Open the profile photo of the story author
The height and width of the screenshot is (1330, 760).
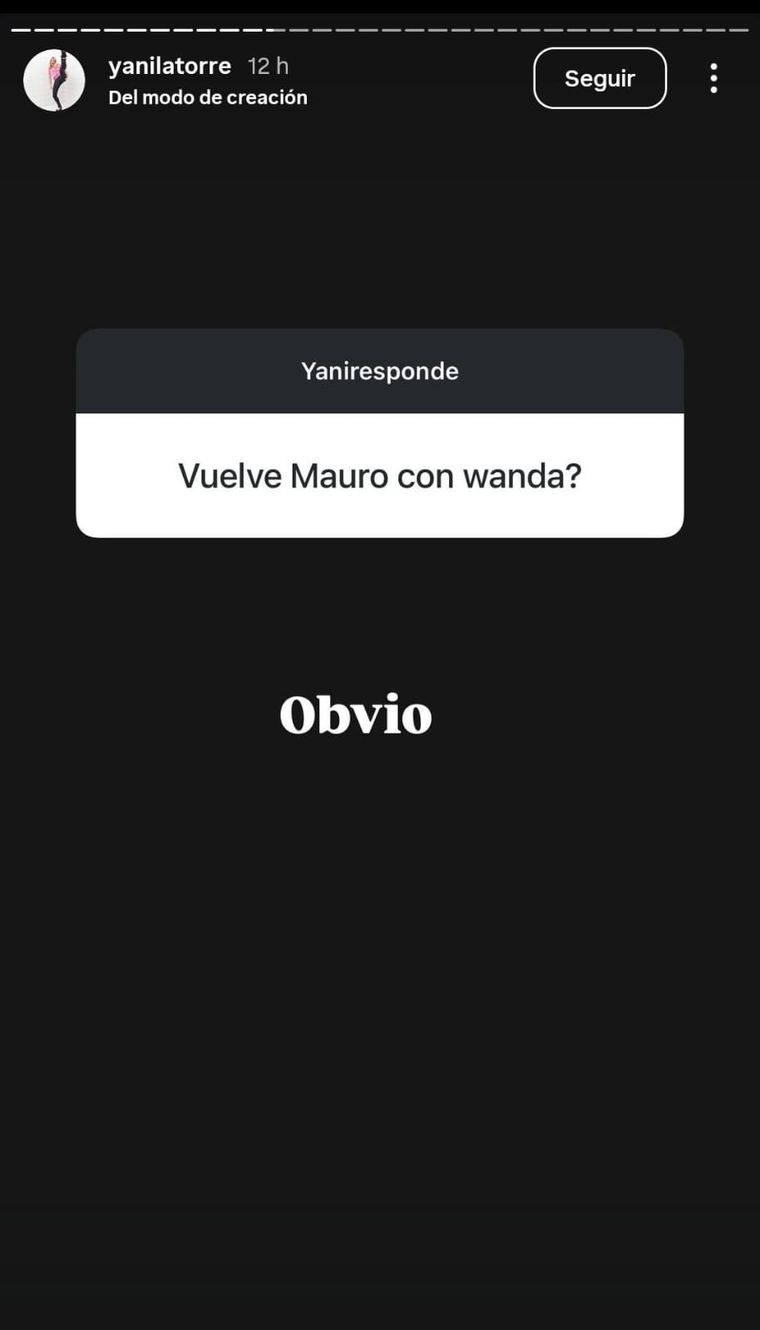point(54,78)
